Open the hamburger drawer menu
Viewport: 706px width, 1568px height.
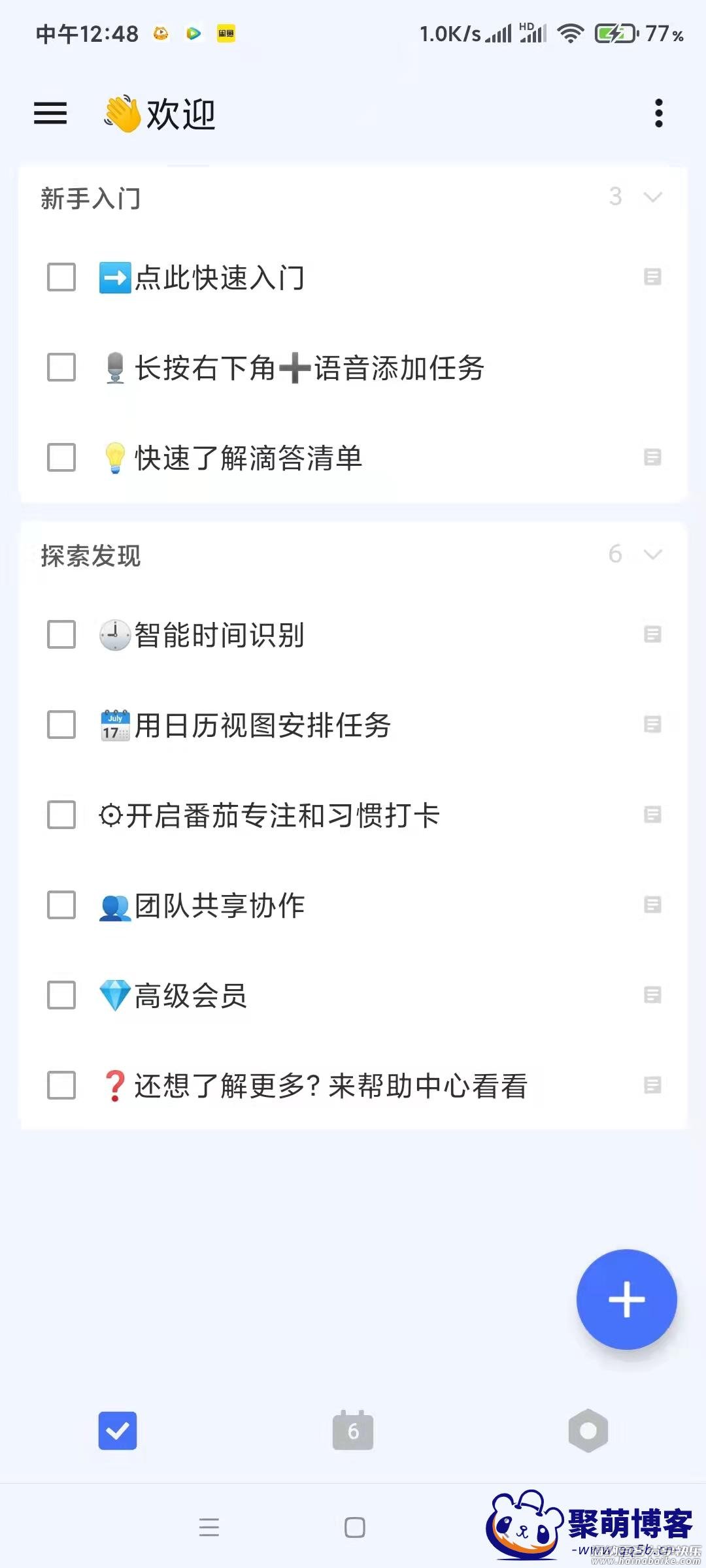[50, 113]
